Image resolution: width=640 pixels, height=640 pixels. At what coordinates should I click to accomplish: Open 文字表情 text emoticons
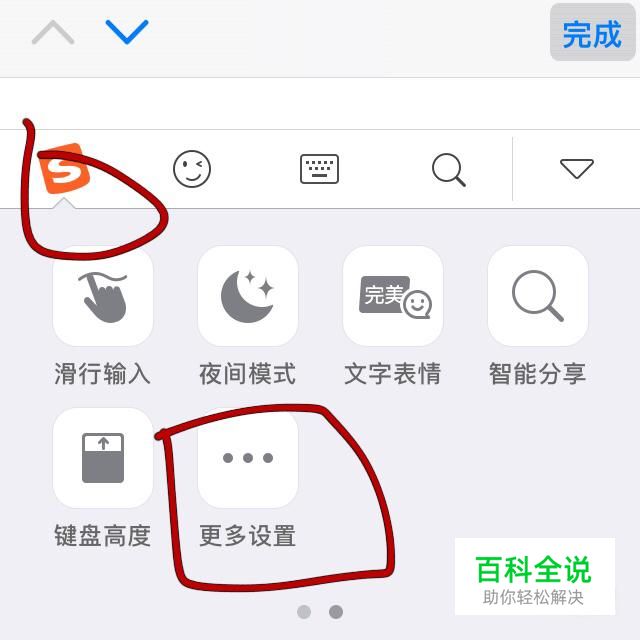[x=393, y=296]
